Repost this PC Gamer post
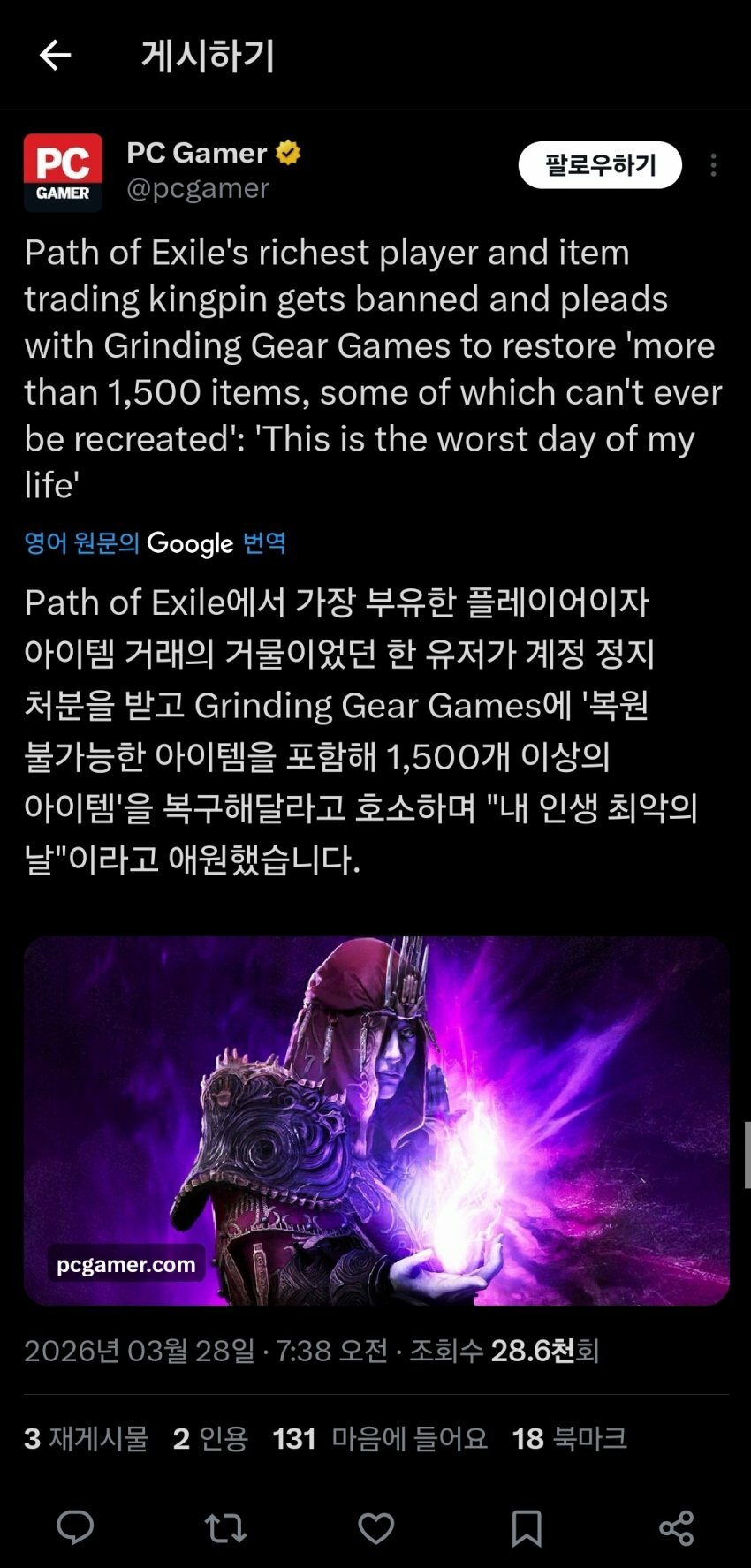The width and height of the screenshot is (751, 1568). coord(225,1527)
